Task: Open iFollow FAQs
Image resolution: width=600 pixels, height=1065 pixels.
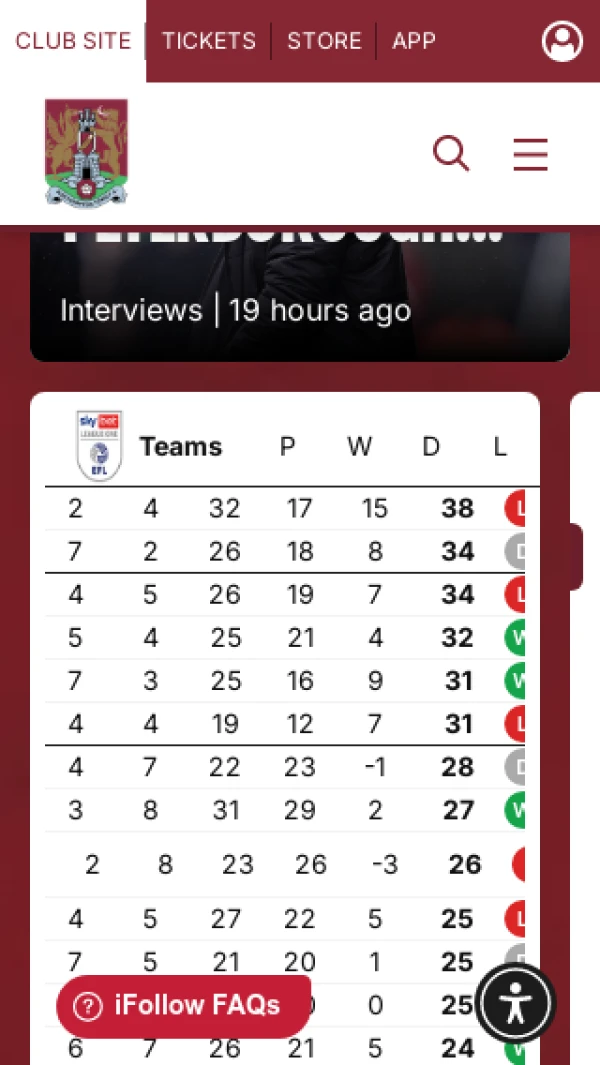Action: [x=183, y=1006]
